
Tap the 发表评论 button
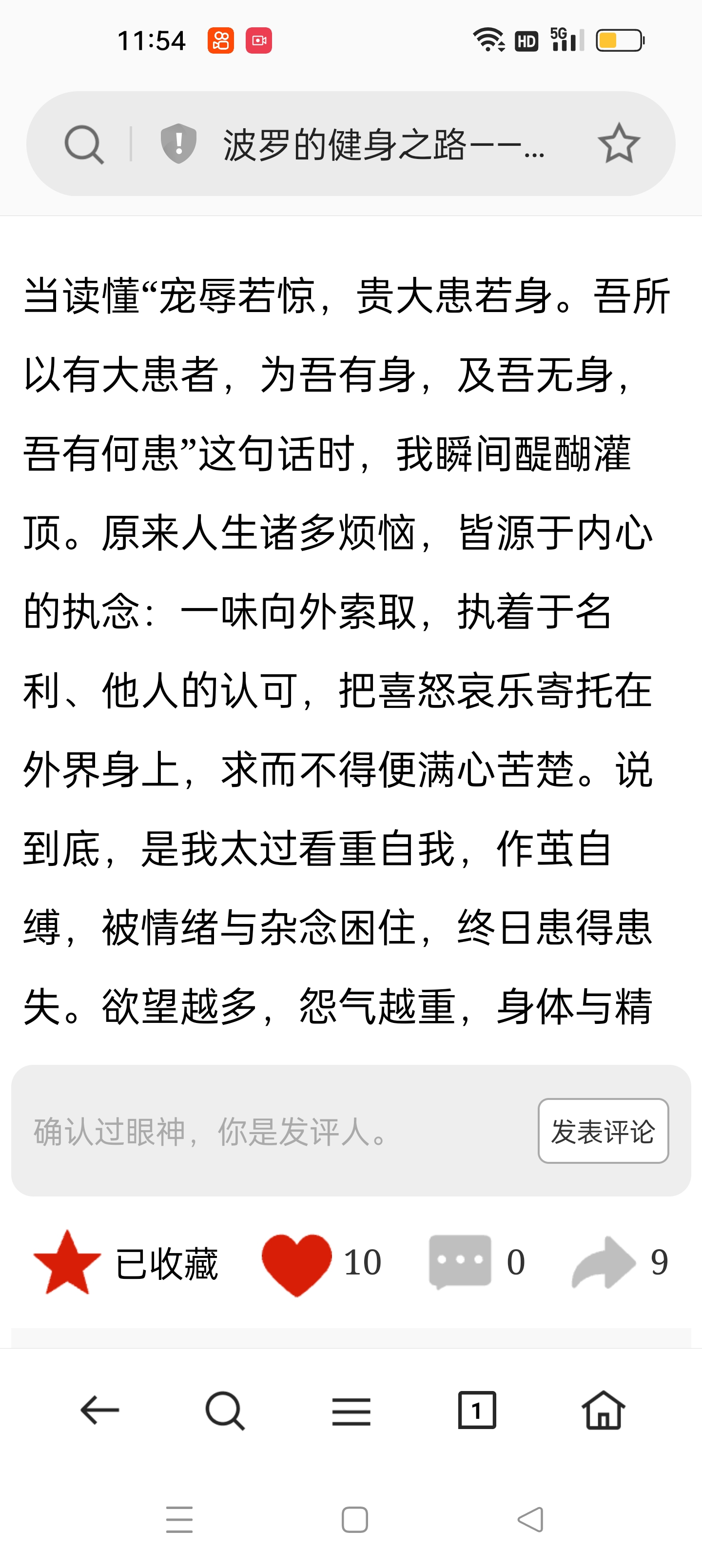pos(603,1131)
